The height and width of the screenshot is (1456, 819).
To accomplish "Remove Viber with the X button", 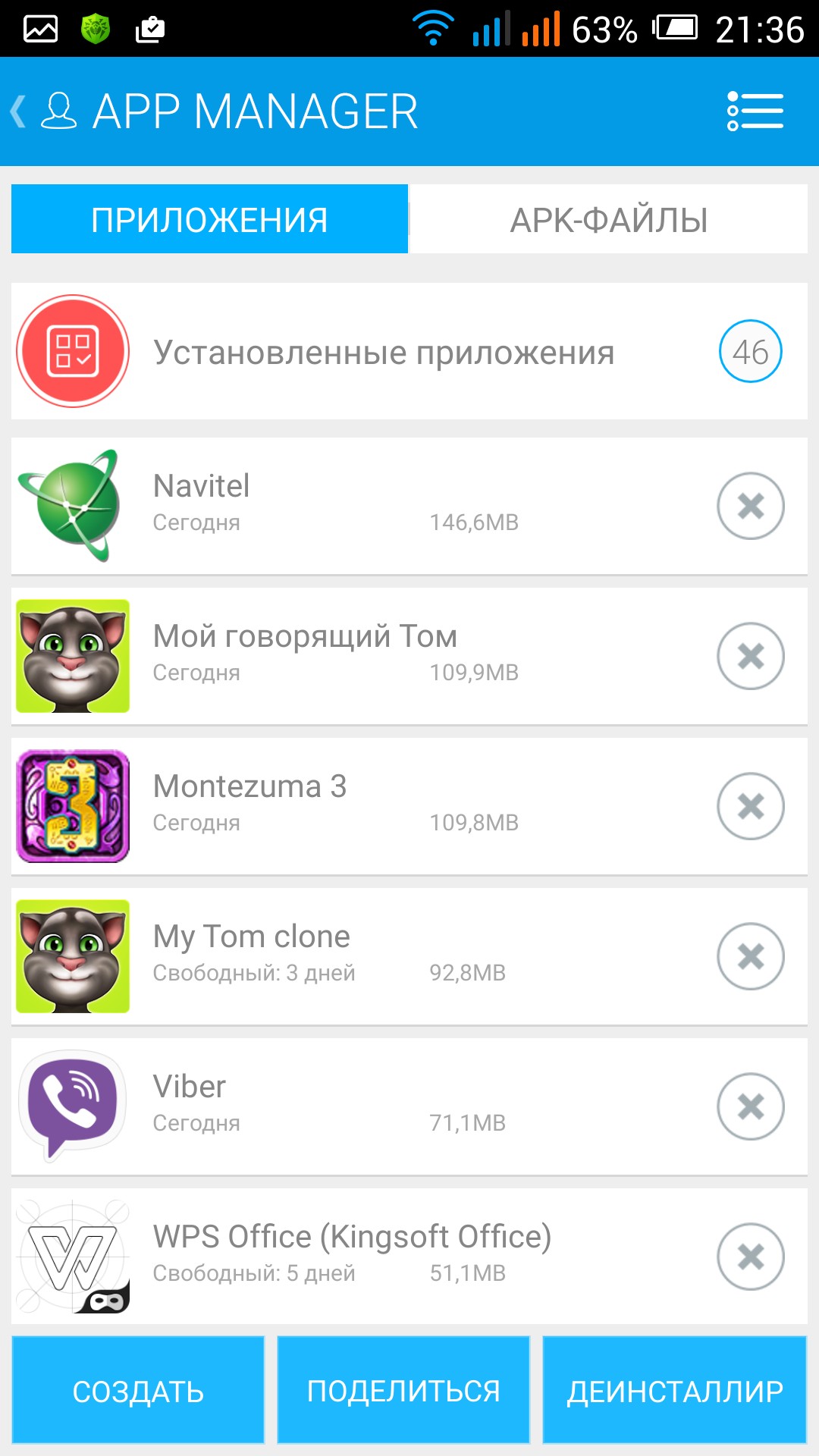I will 750,1106.
